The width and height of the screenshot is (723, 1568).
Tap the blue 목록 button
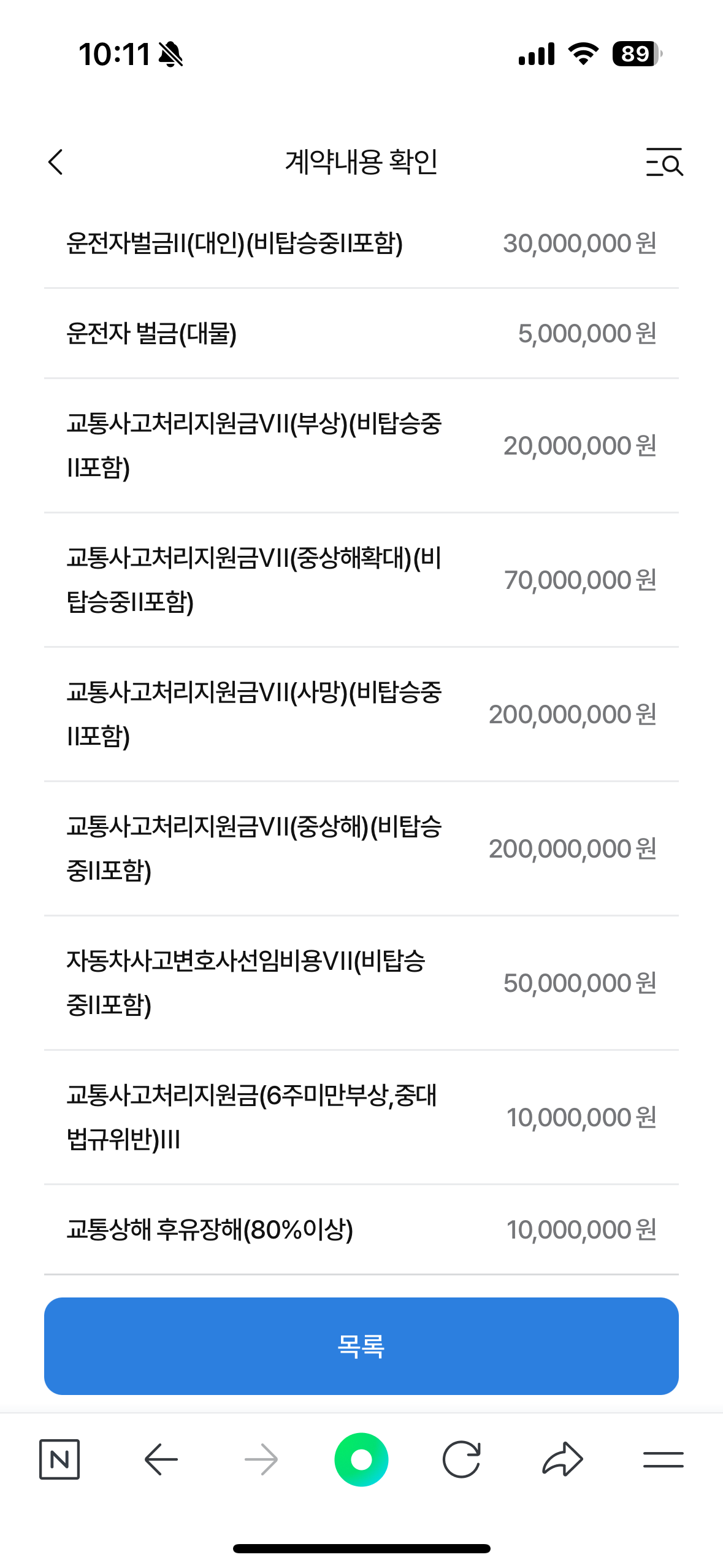(x=361, y=1345)
